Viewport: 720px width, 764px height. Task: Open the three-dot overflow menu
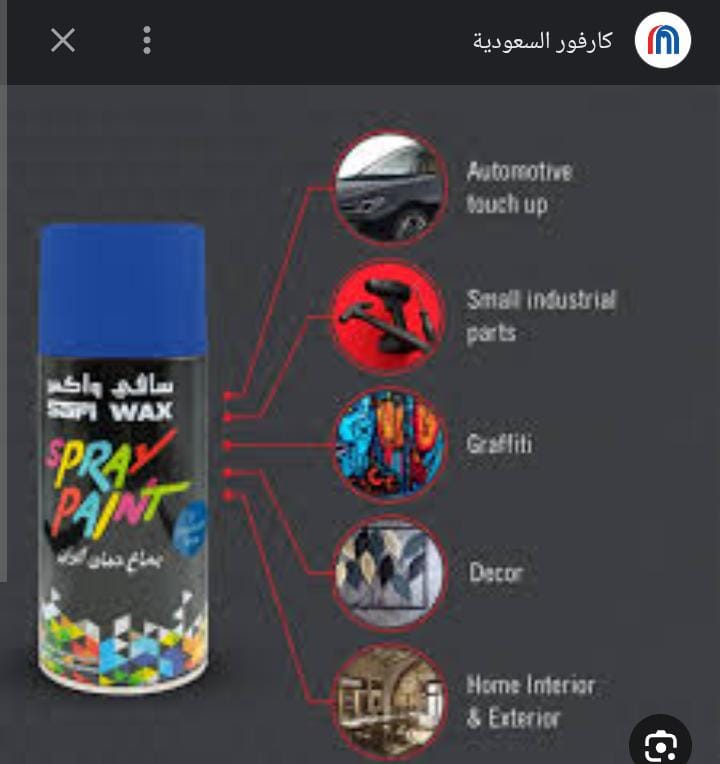147,41
